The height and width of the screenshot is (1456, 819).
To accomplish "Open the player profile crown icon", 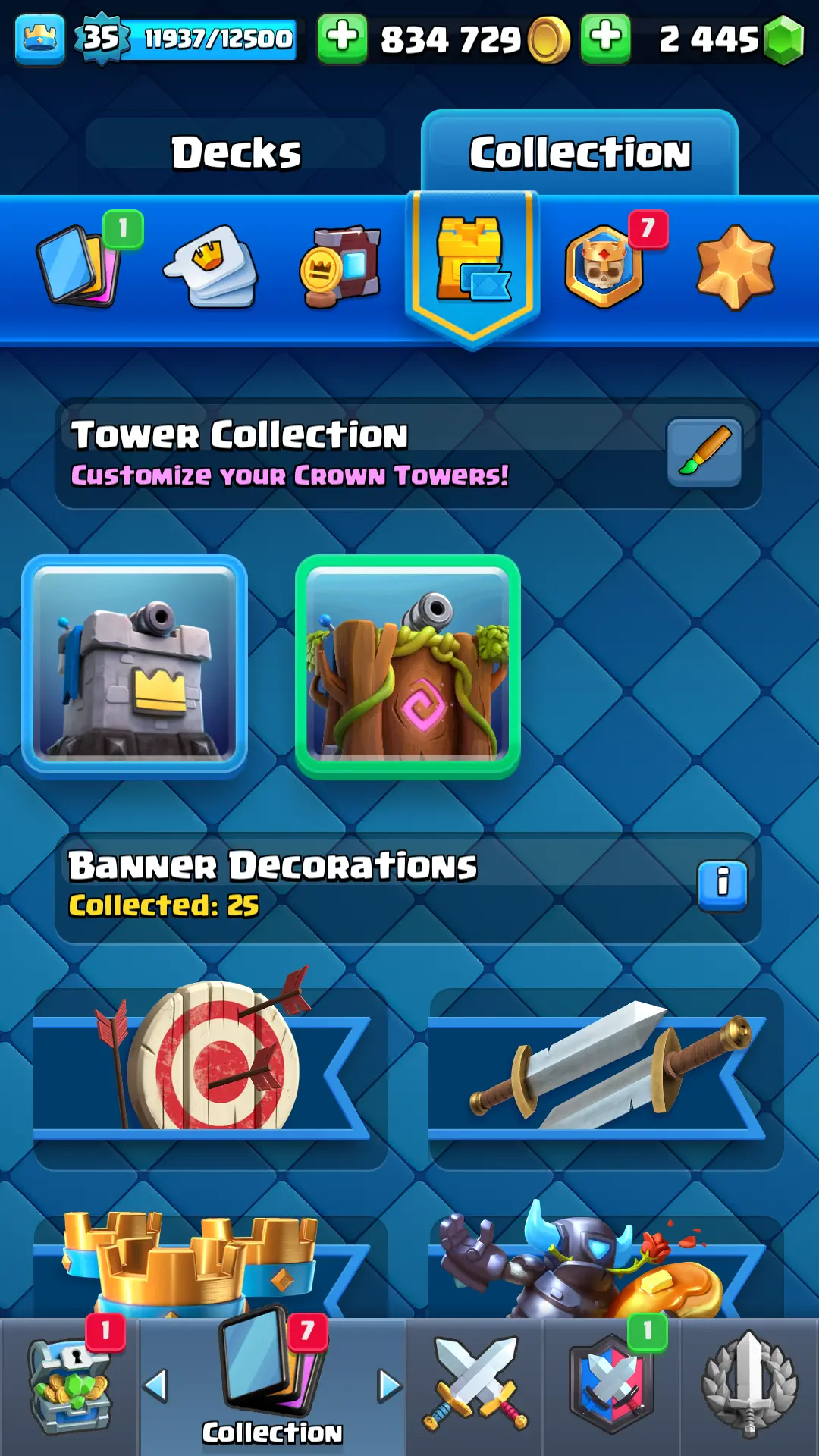I will click(x=39, y=38).
